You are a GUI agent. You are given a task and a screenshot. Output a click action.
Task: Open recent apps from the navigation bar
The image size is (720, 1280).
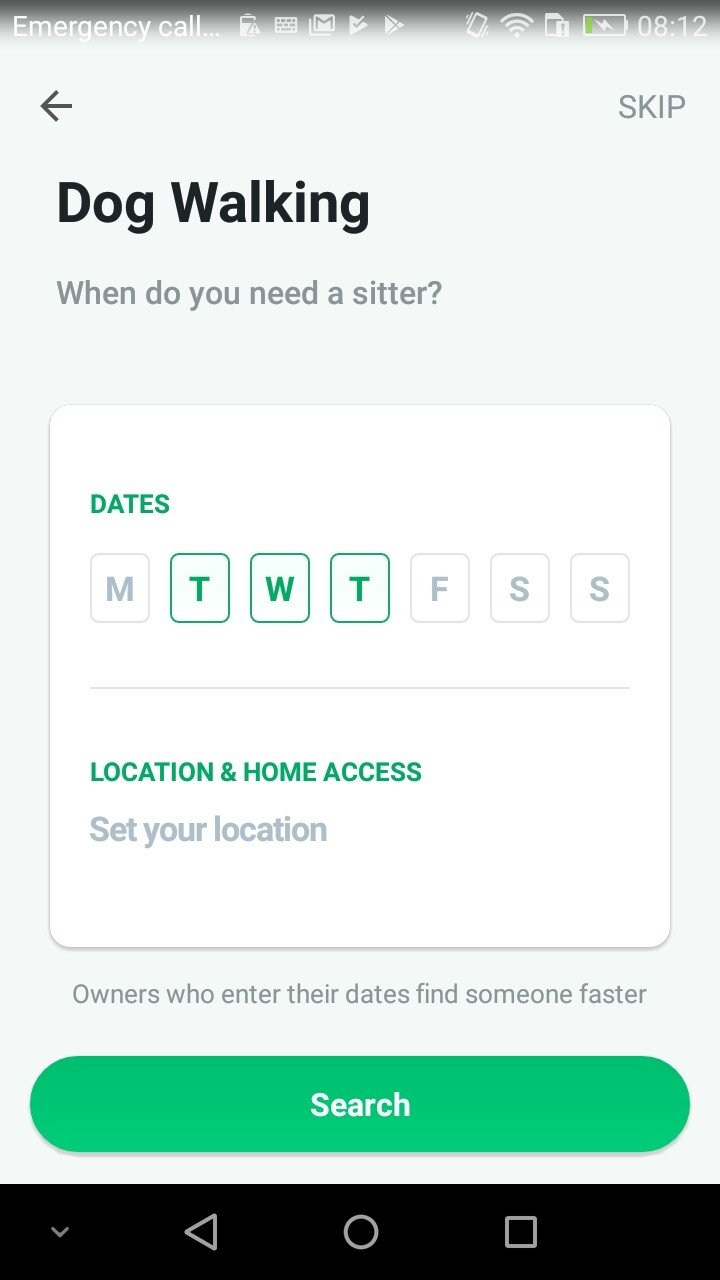521,1232
